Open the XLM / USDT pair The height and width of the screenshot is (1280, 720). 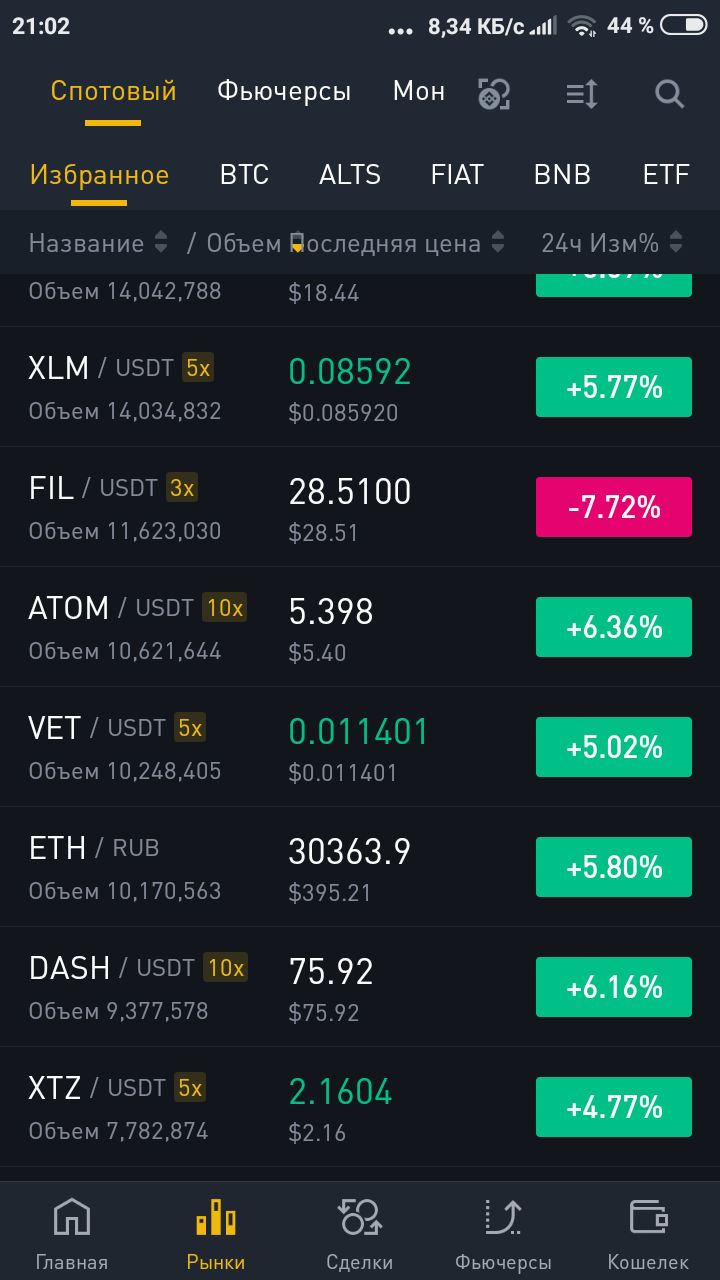pos(360,387)
